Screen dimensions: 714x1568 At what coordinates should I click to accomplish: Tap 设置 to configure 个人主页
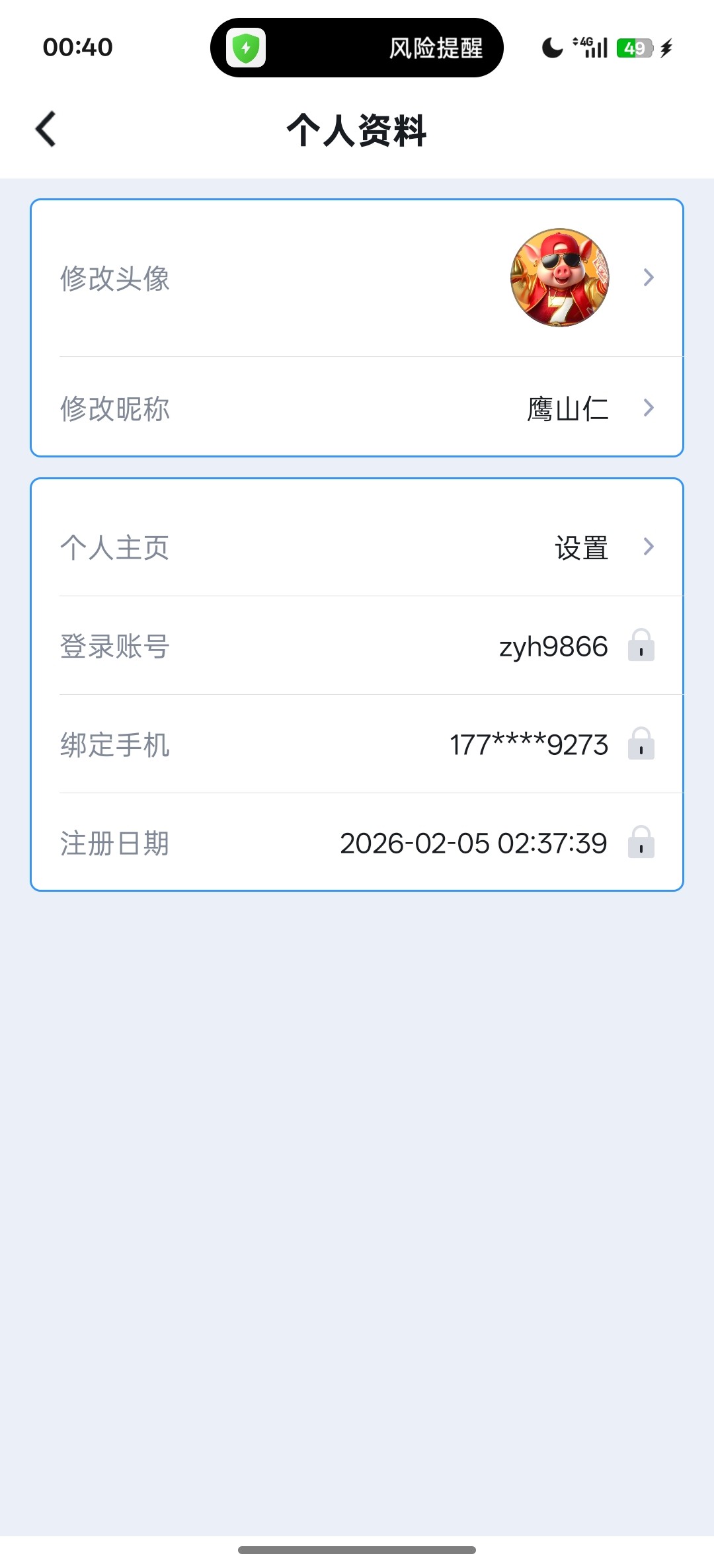[580, 547]
